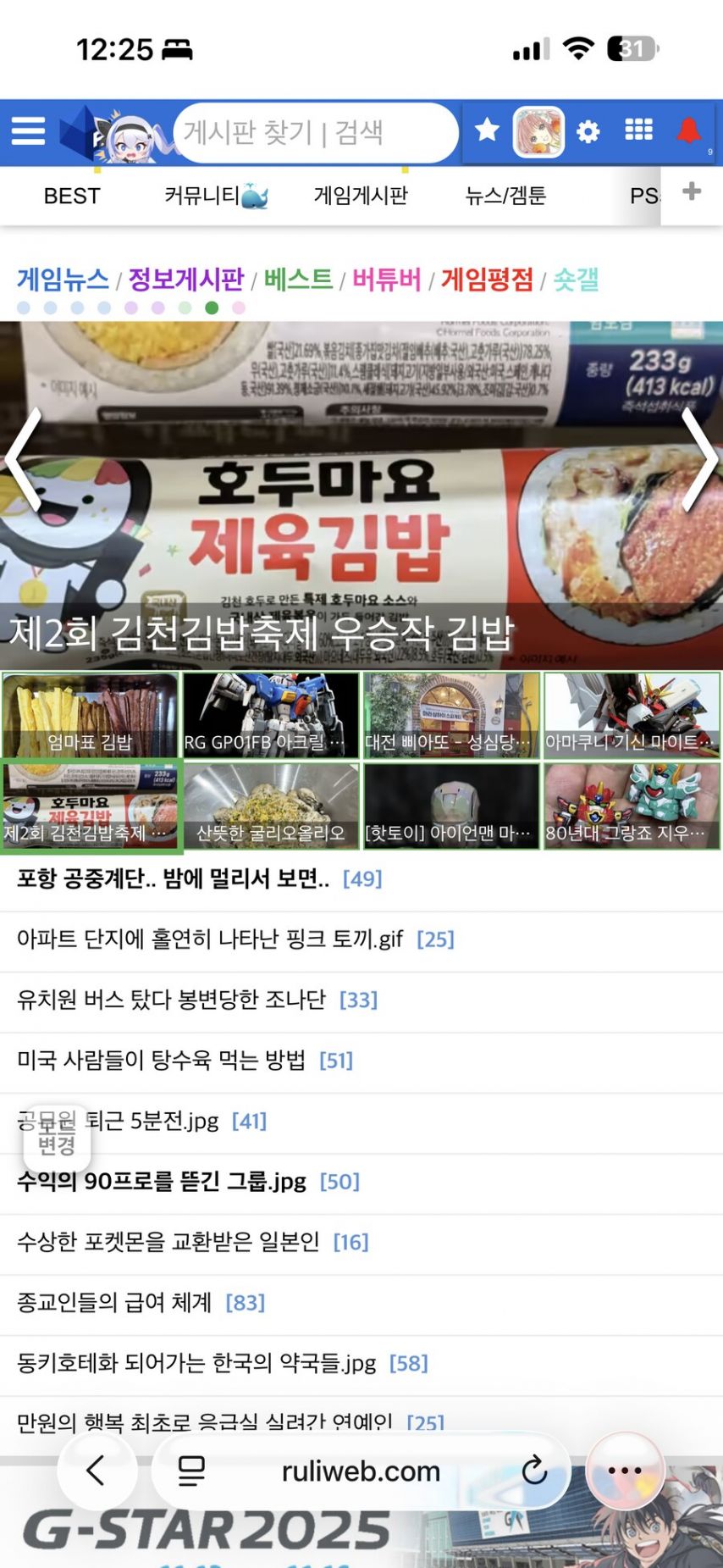Tap the board search field
Image resolution: width=723 pixels, height=1568 pixels.
coord(313,132)
